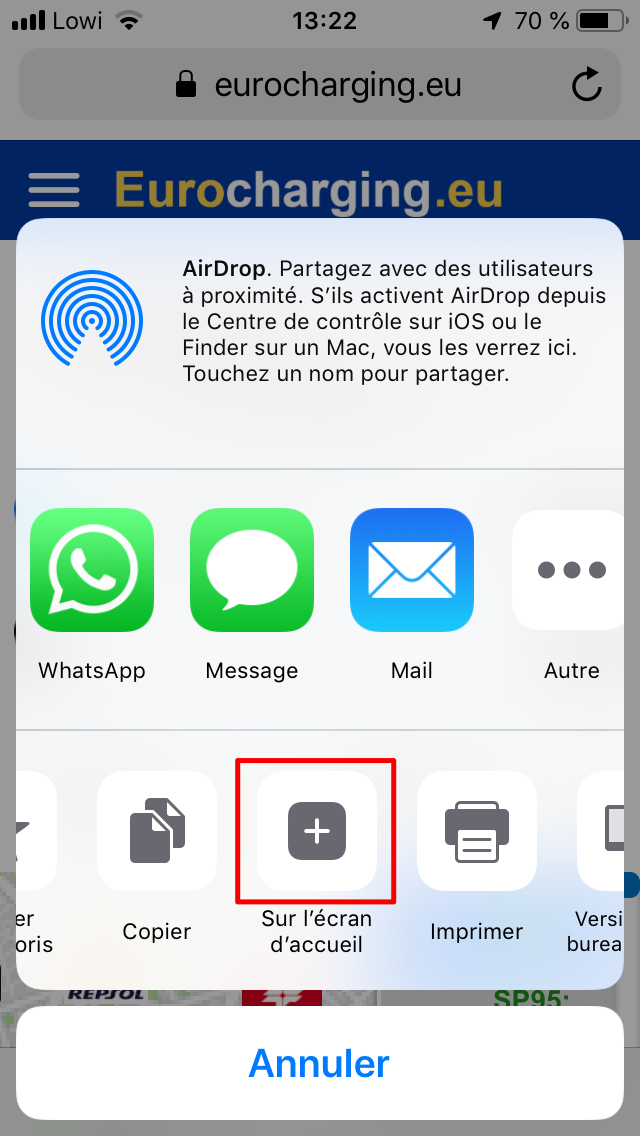Add the site Sur l'écran d'accueil

(x=317, y=831)
